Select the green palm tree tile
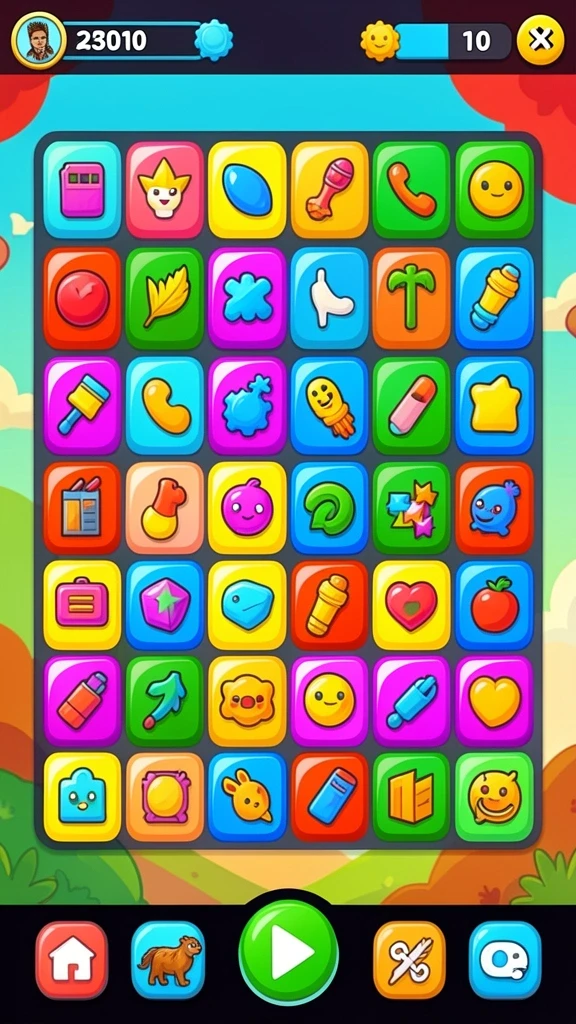The image size is (576, 1024). click(411, 298)
